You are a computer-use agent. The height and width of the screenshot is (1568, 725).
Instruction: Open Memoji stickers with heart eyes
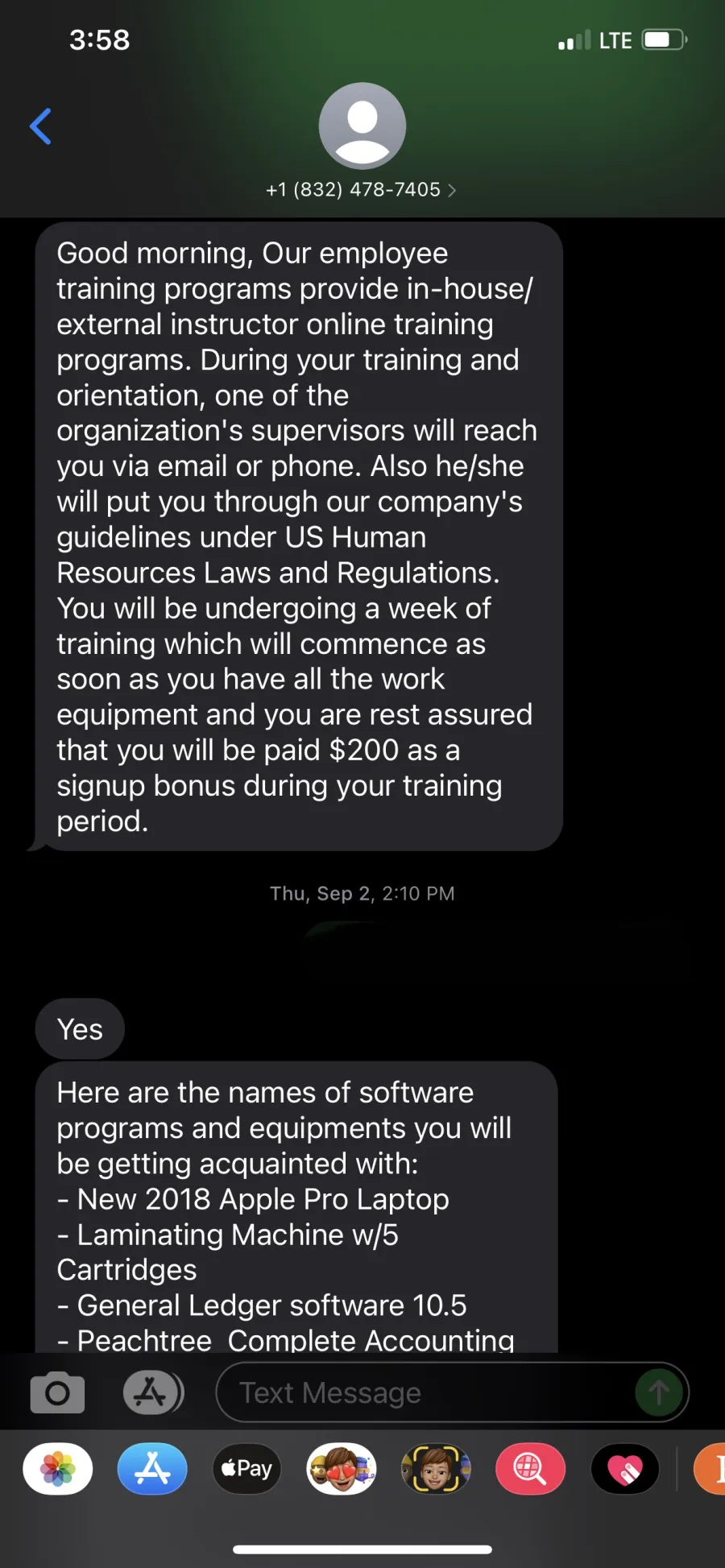(x=342, y=1469)
